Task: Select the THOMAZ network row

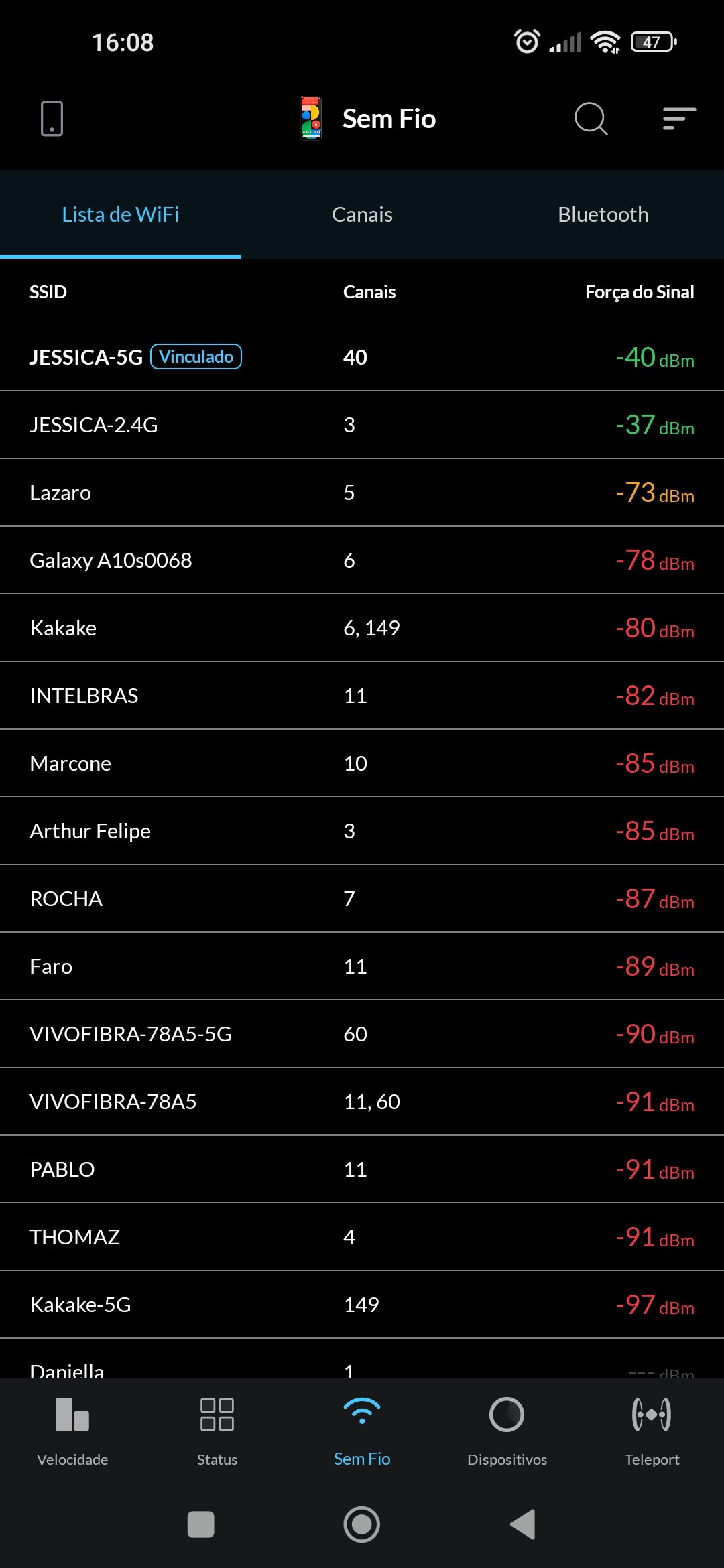Action: point(362,1237)
